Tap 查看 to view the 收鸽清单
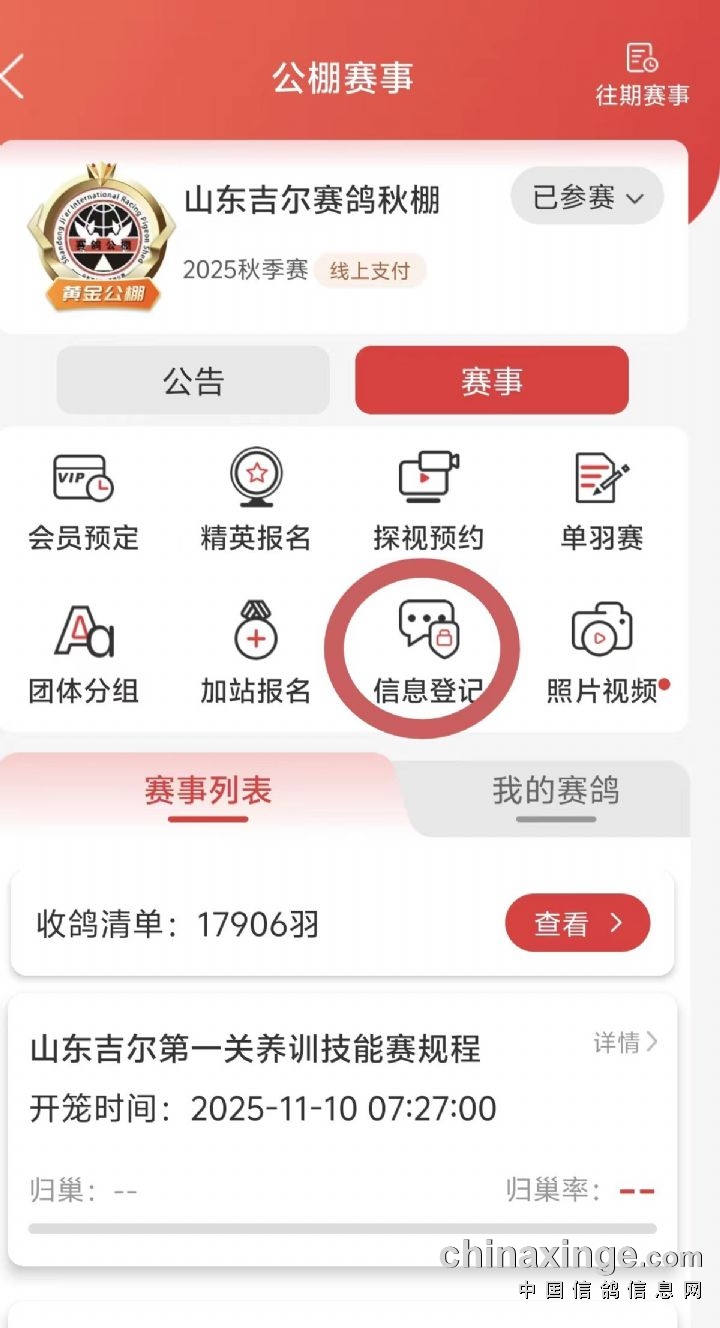This screenshot has width=720, height=1328. [x=577, y=923]
